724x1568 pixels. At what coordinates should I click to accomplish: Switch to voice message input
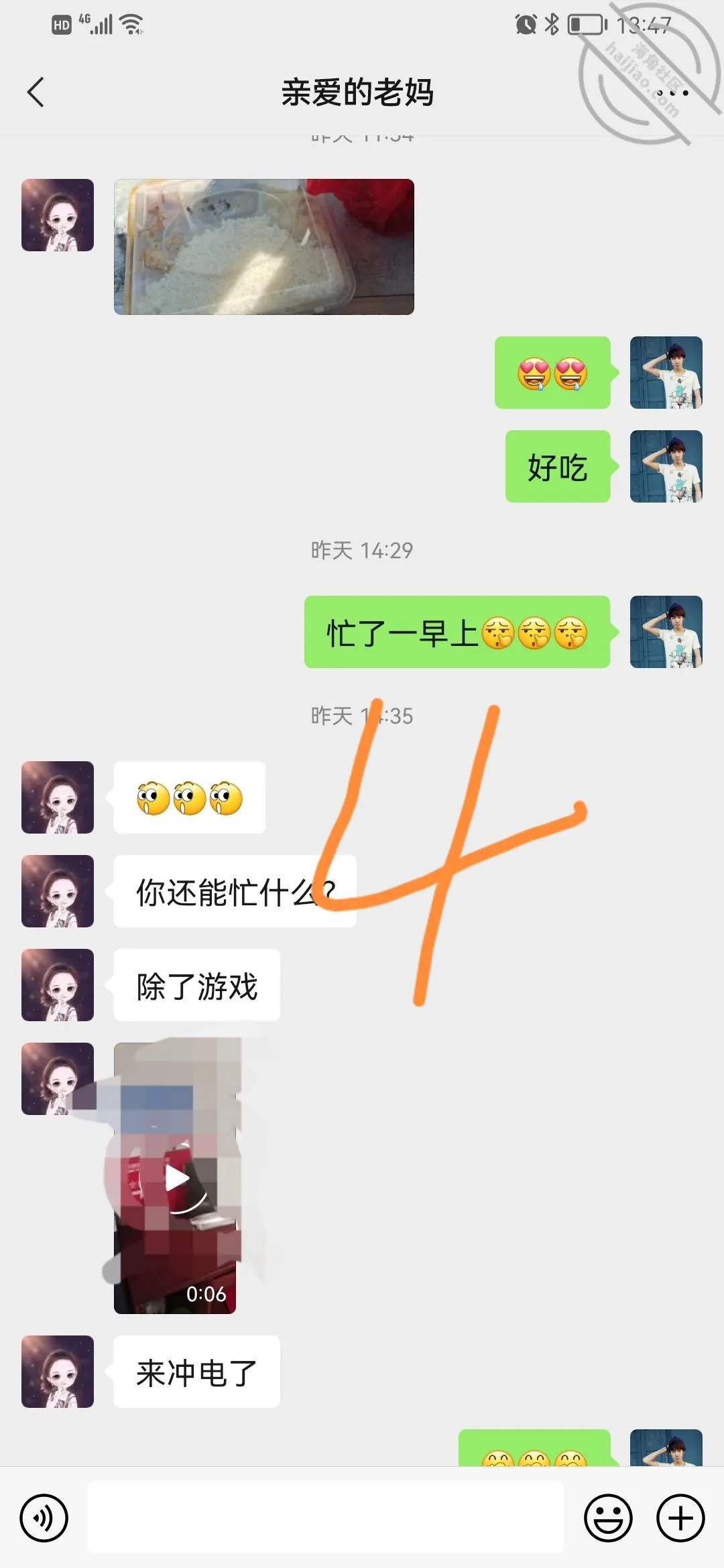click(x=44, y=1518)
